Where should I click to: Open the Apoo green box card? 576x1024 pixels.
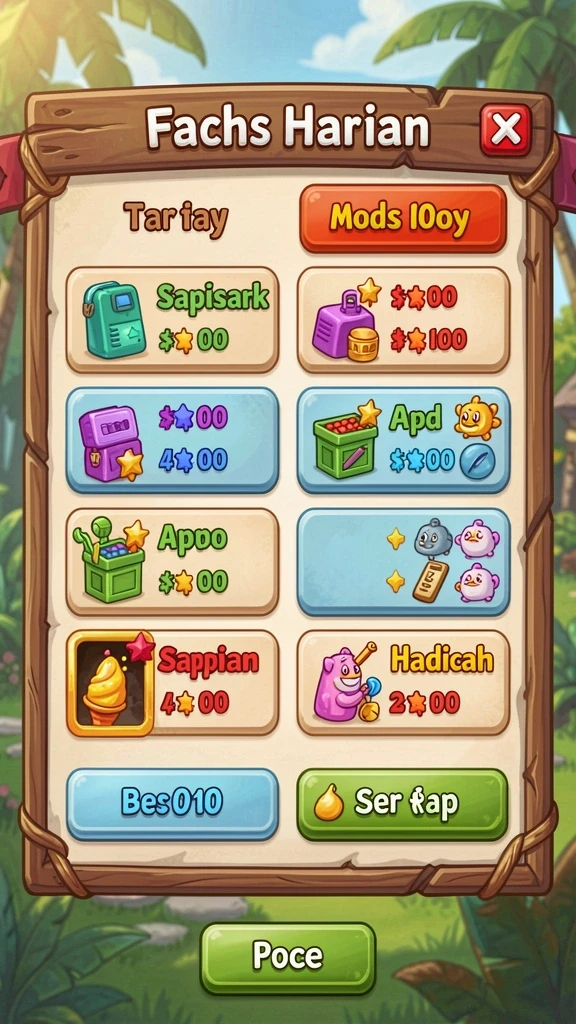[x=172, y=562]
